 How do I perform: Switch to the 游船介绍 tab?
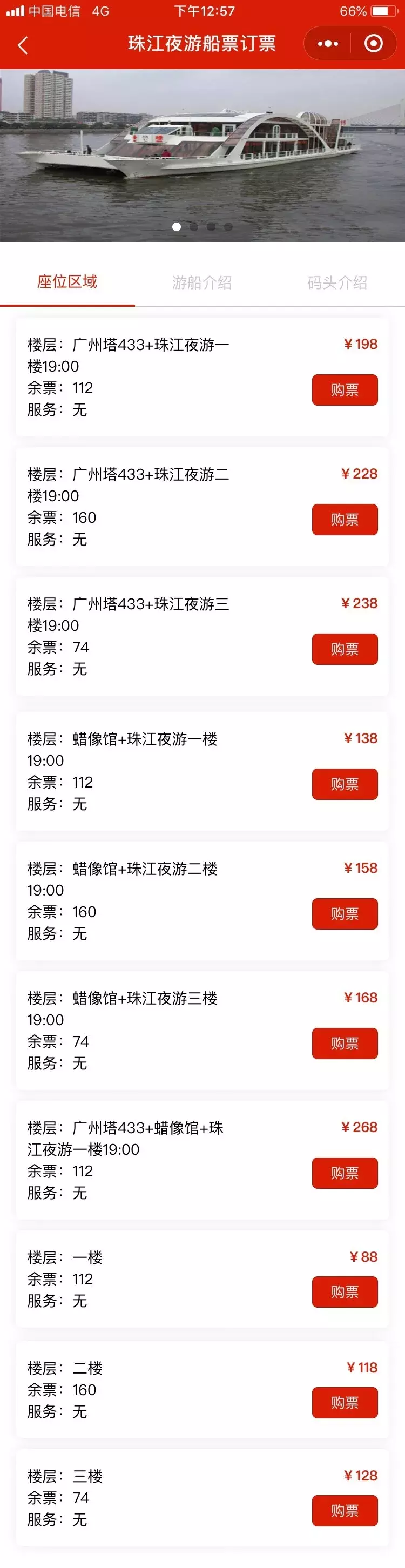(202, 282)
